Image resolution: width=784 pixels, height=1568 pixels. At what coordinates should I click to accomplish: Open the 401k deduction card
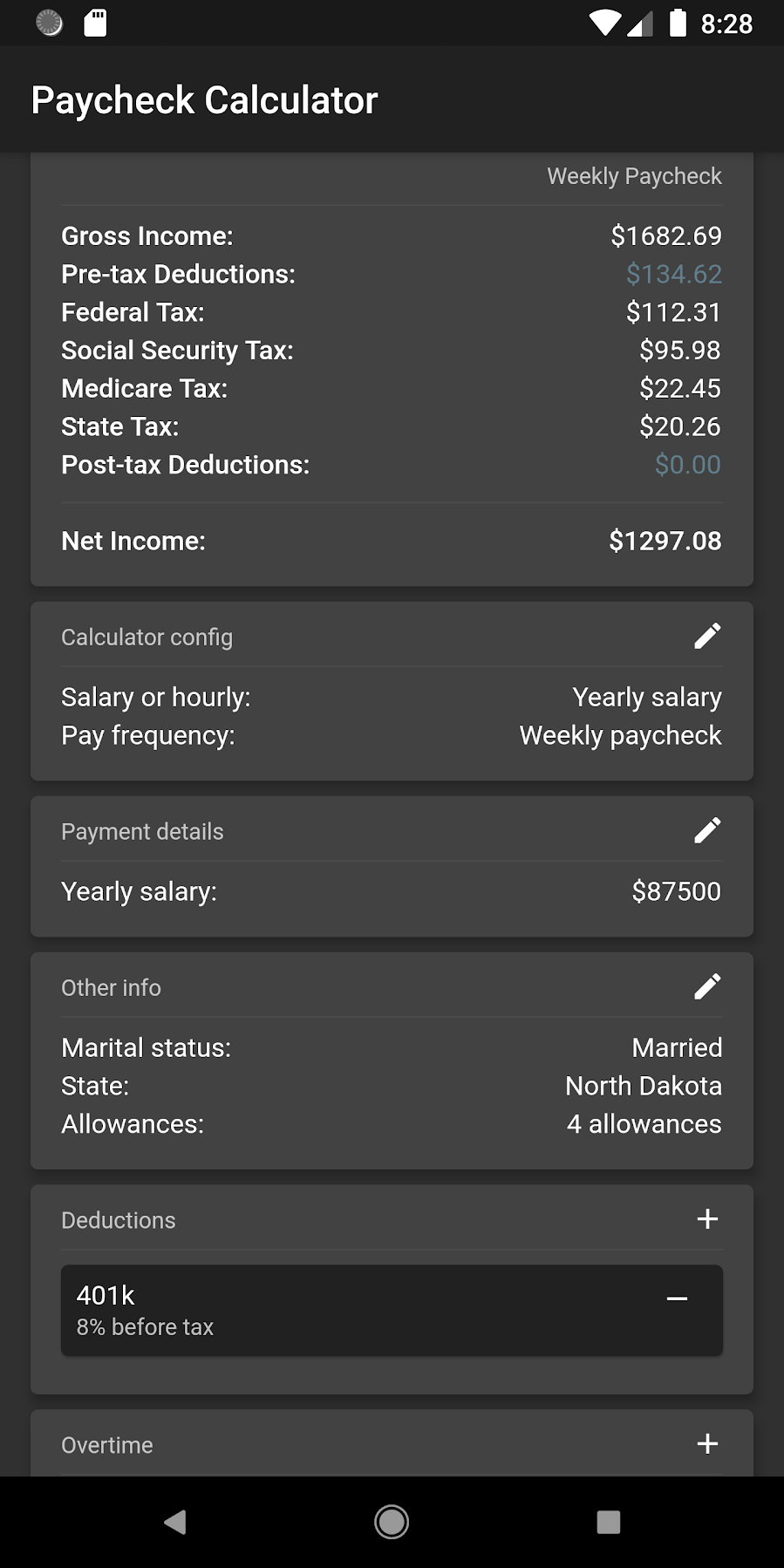(349, 1310)
